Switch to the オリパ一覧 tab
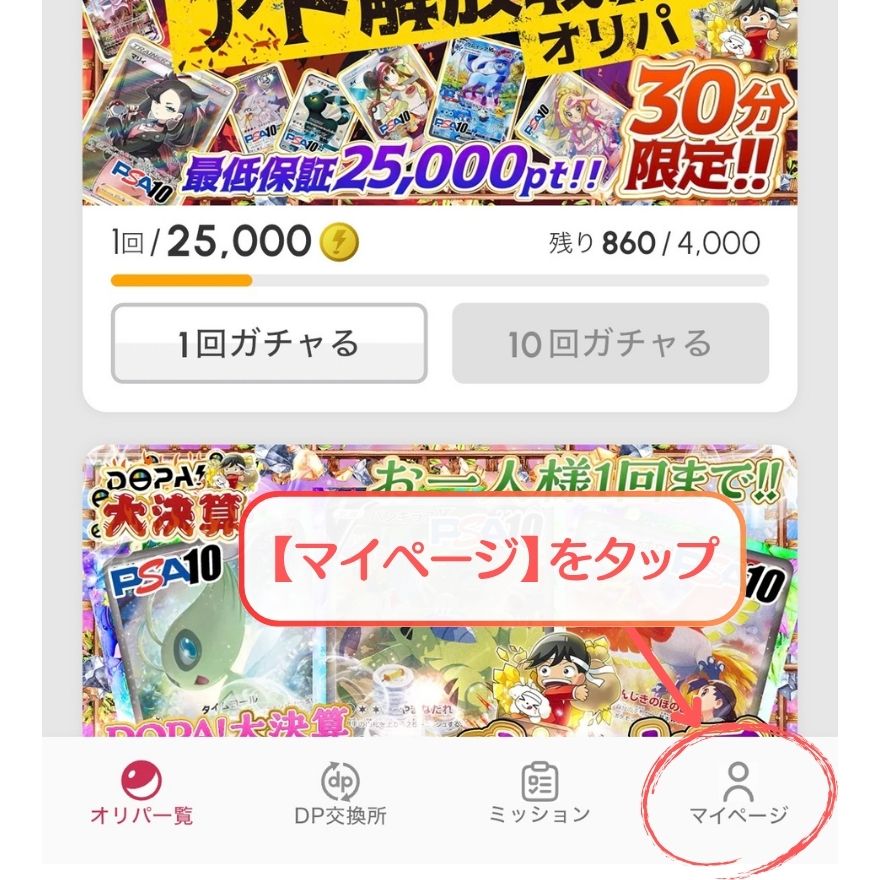The width and height of the screenshot is (880, 880). [x=142, y=795]
